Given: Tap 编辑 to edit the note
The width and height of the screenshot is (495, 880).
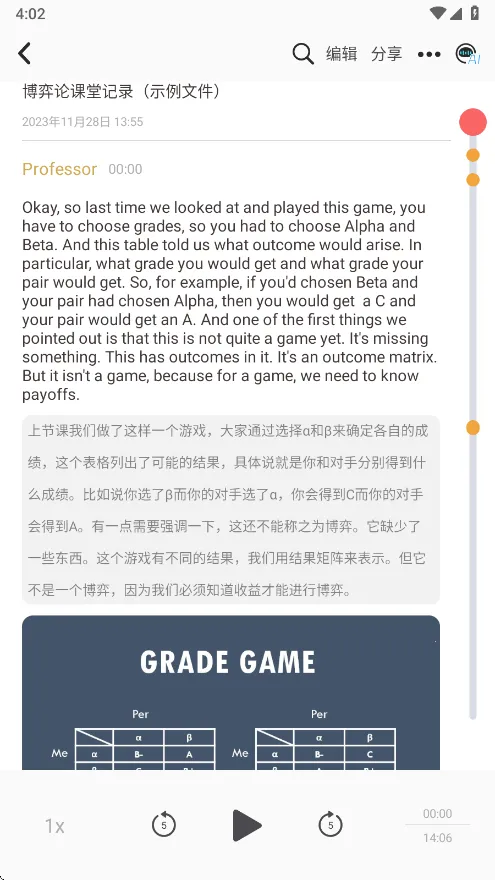Looking at the screenshot, I should click(x=341, y=54).
